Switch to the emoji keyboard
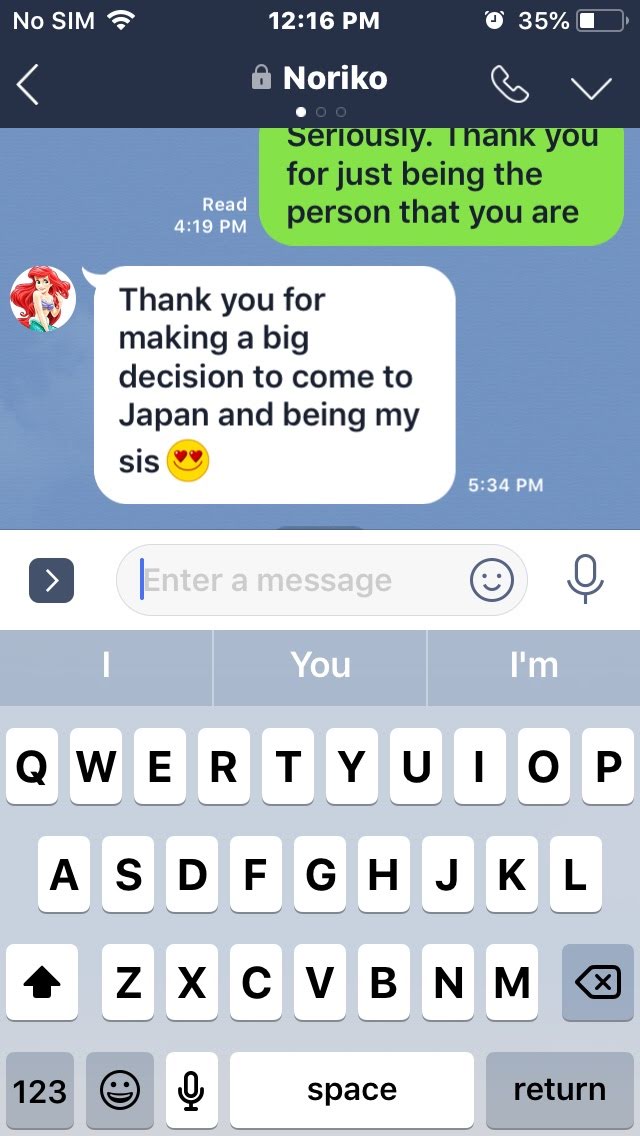 (x=120, y=1090)
